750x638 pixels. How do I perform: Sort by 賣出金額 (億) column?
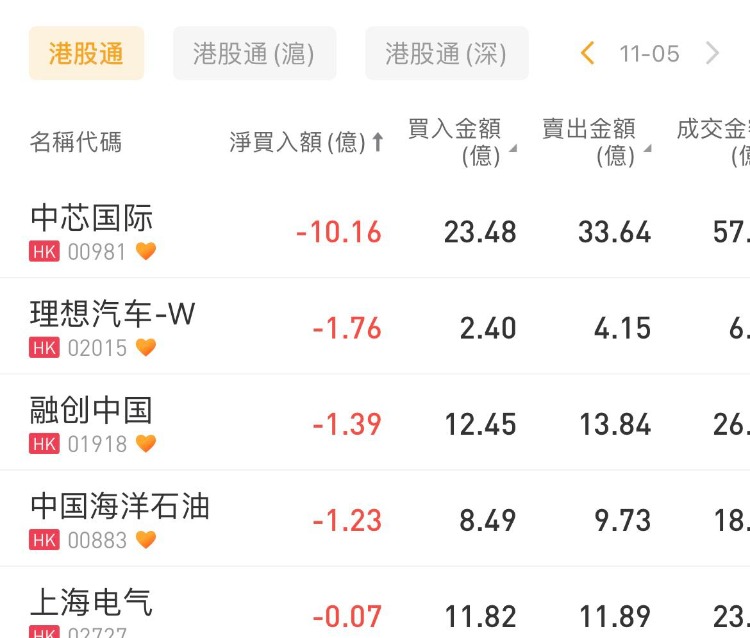click(595, 142)
